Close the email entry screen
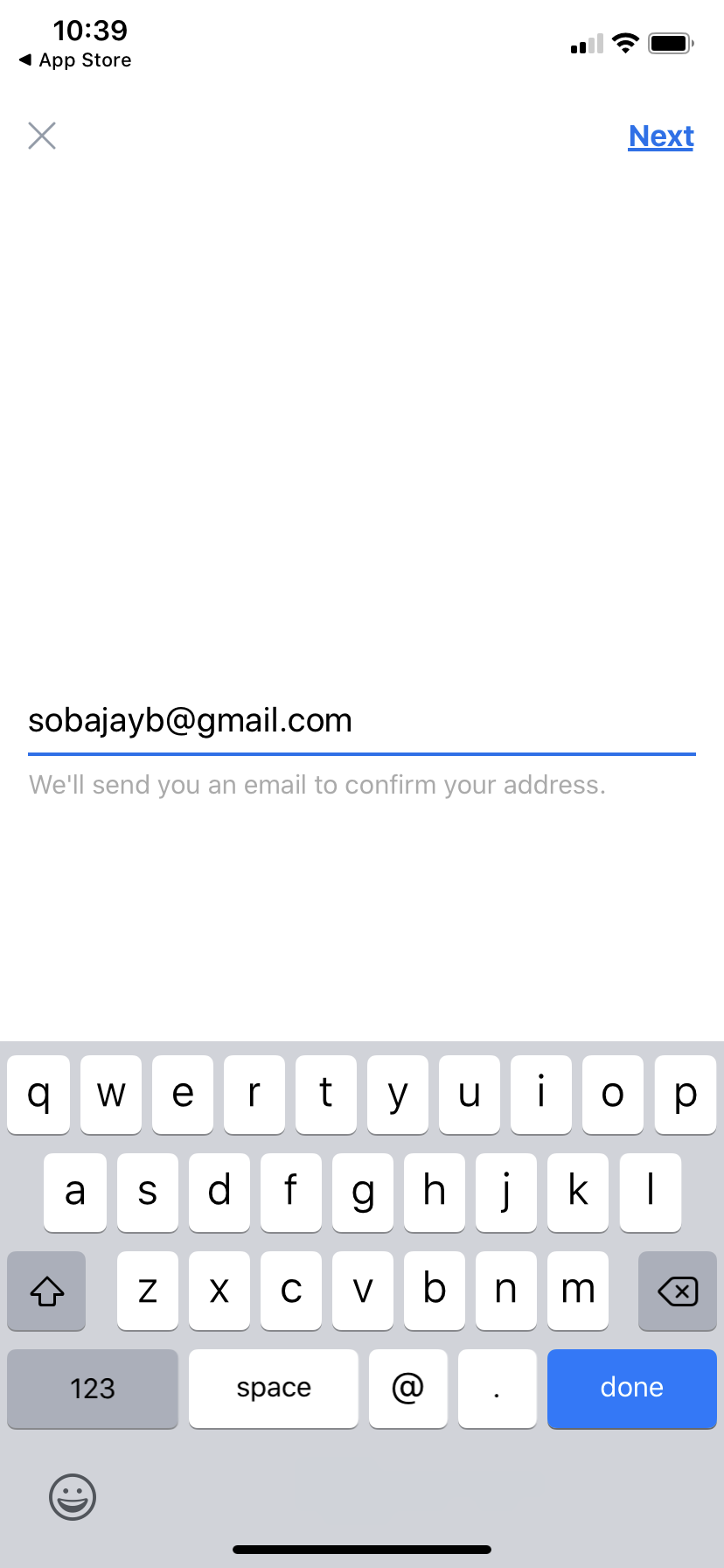The height and width of the screenshot is (1568, 724). point(42,136)
